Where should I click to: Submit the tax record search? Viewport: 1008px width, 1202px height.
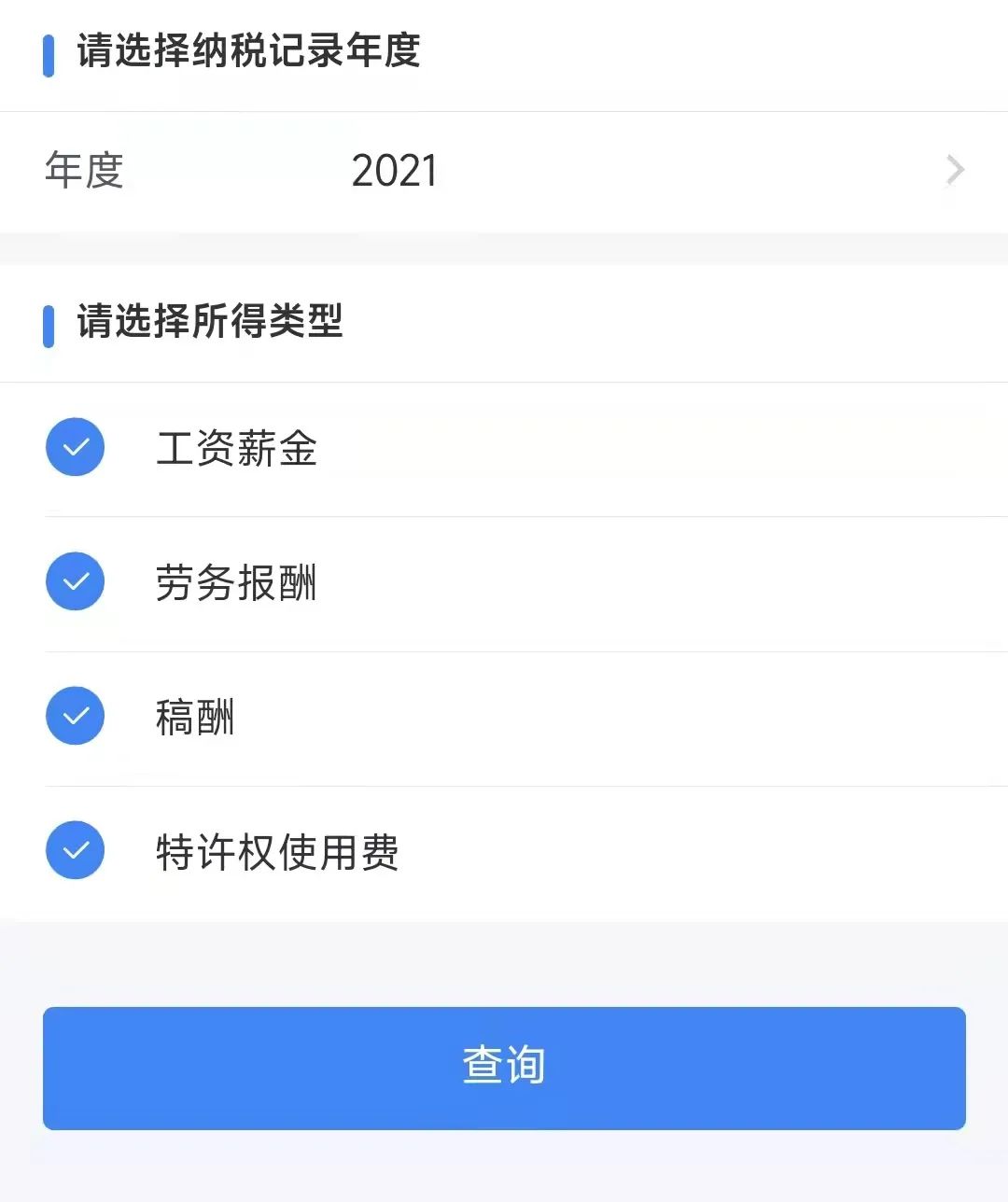(x=504, y=1068)
